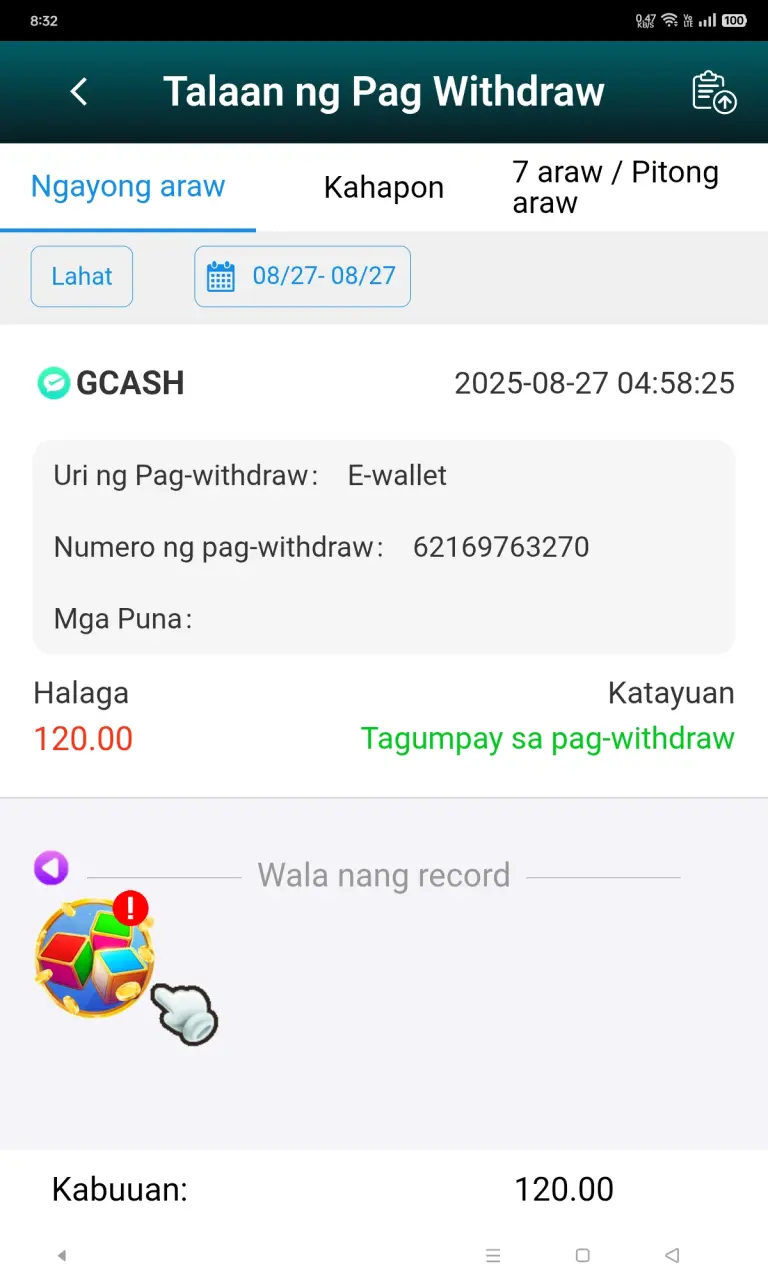The width and height of the screenshot is (768, 1280).
Task: Open the Lahat filter
Action: pyautogui.click(x=82, y=276)
